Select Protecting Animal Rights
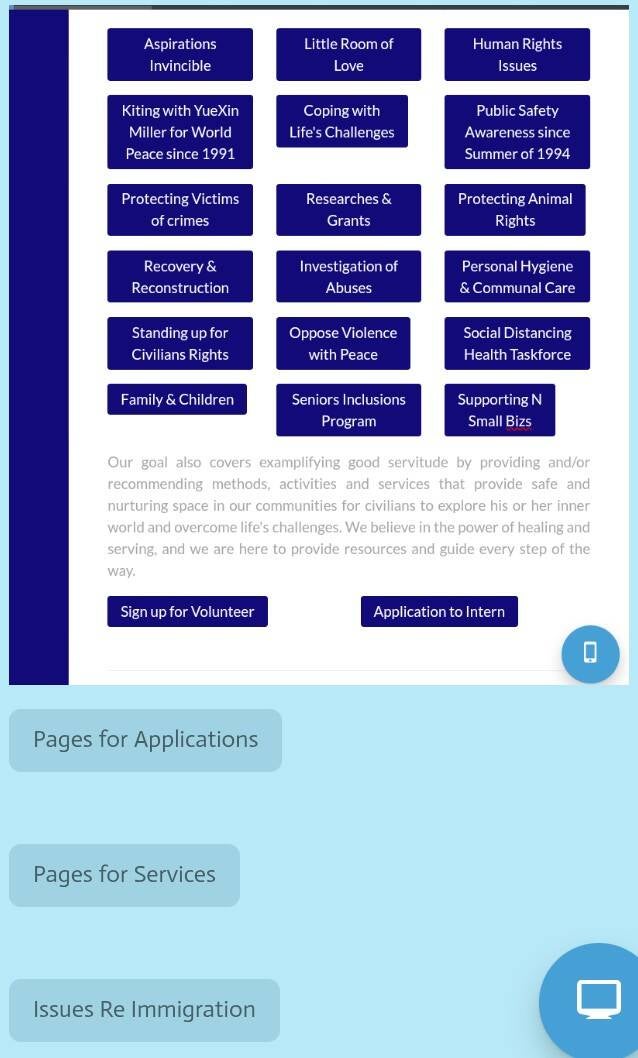The image size is (638, 1058). pos(515,210)
